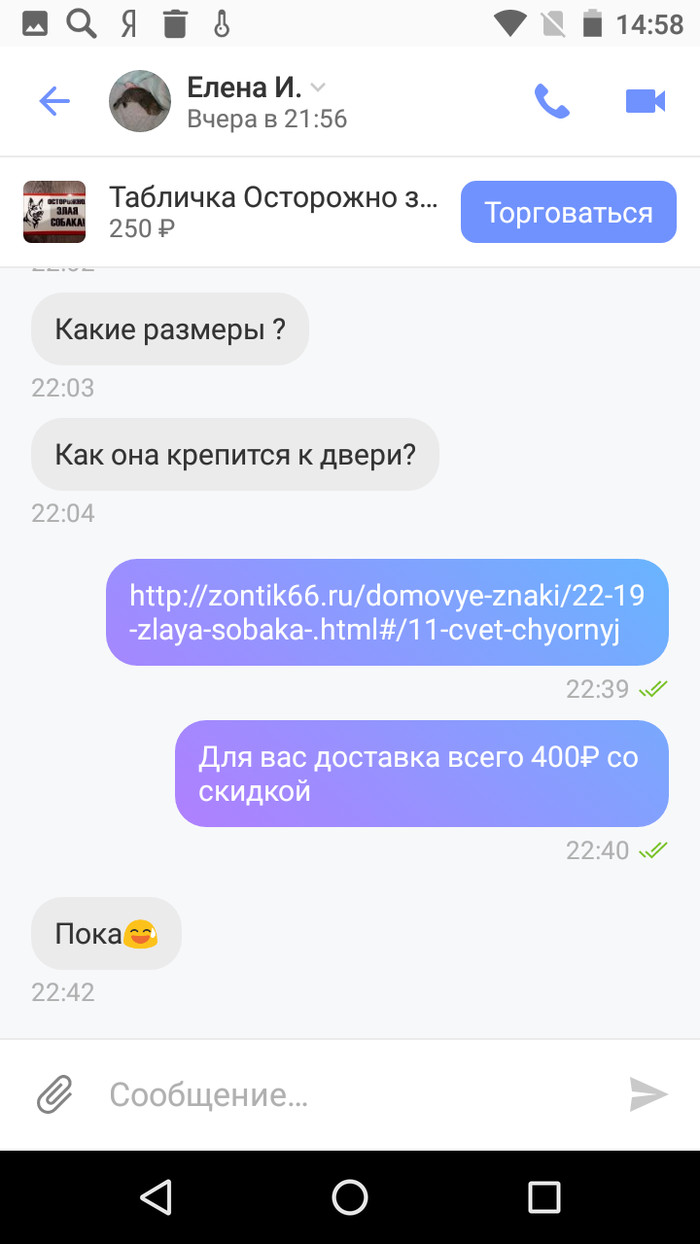
Task: Go back using the blue arrow
Action: [x=54, y=101]
